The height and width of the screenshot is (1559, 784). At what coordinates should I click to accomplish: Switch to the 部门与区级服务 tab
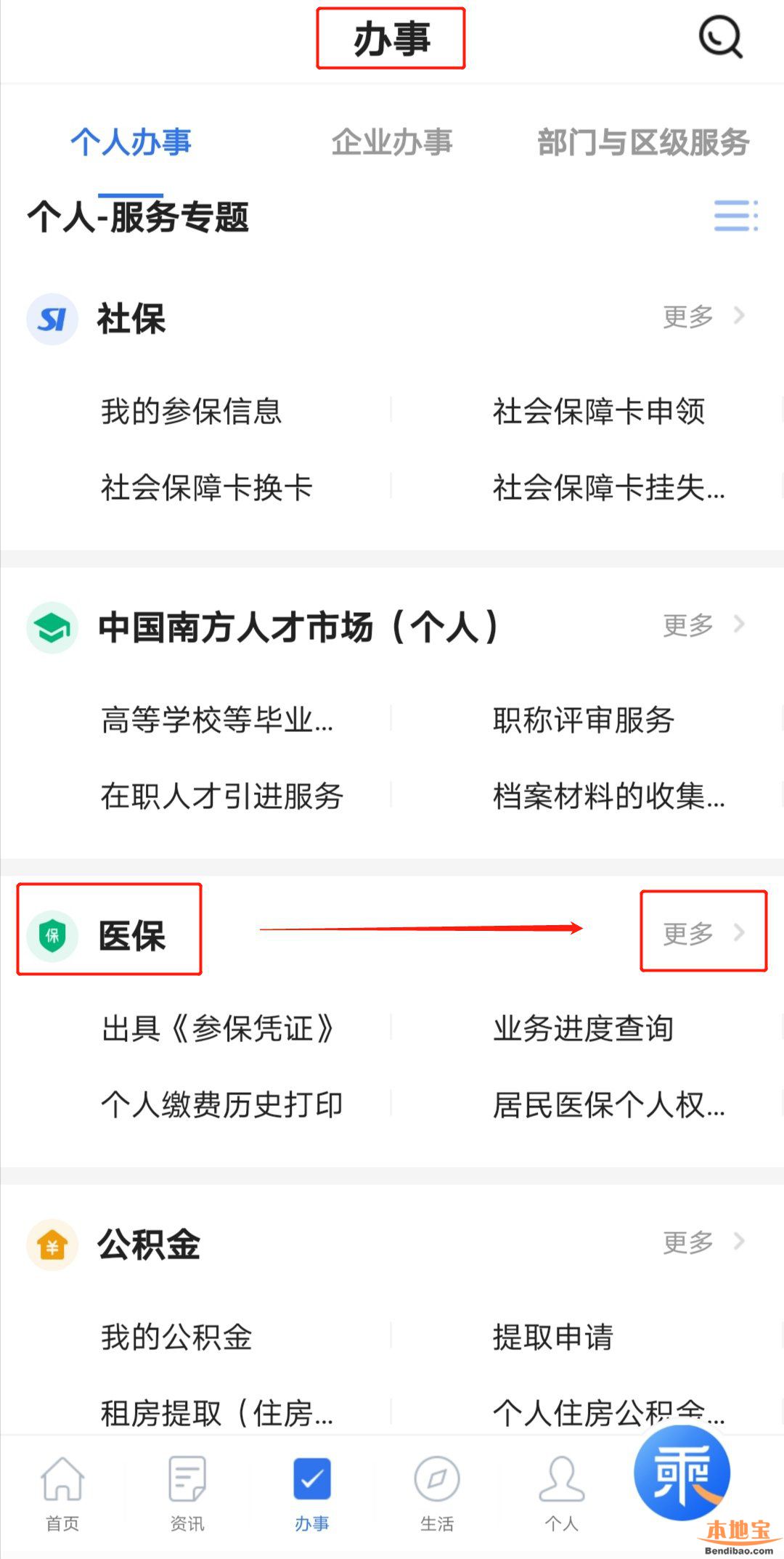(x=643, y=142)
